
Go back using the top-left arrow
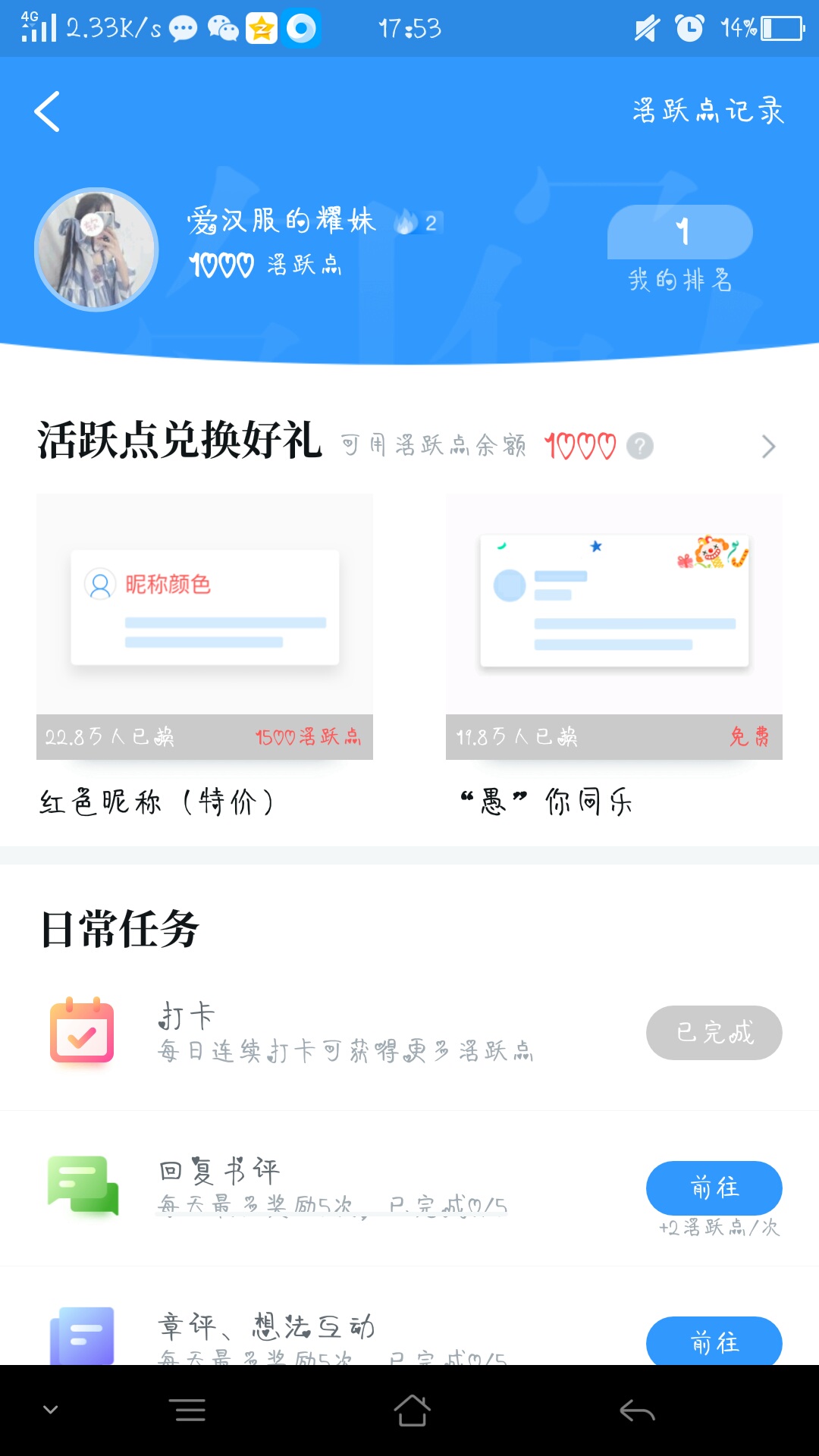tap(47, 111)
